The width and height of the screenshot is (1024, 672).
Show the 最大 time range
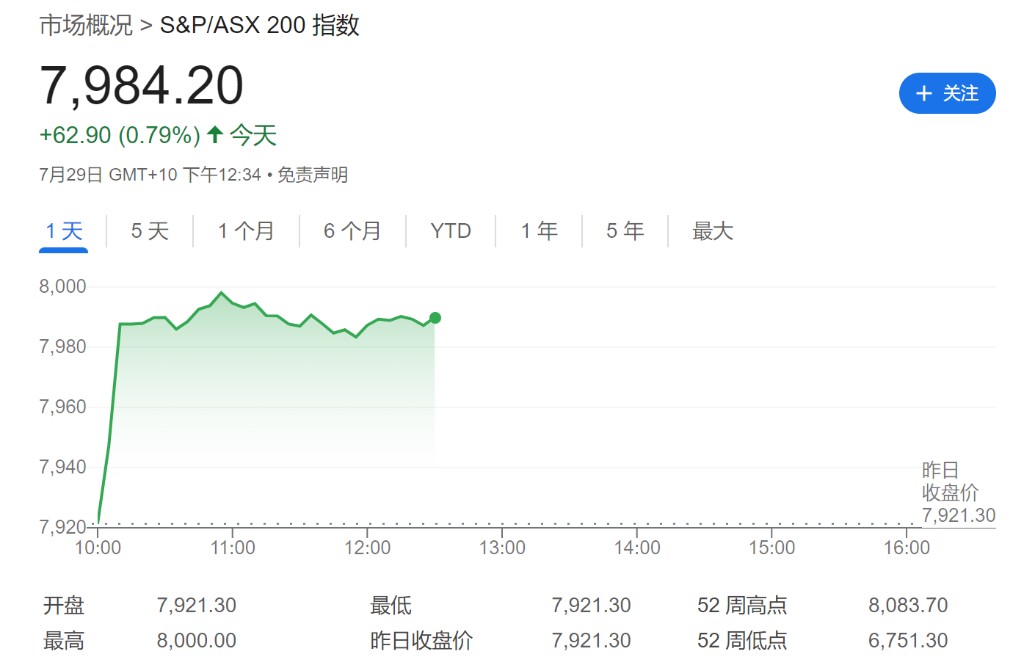click(x=713, y=231)
